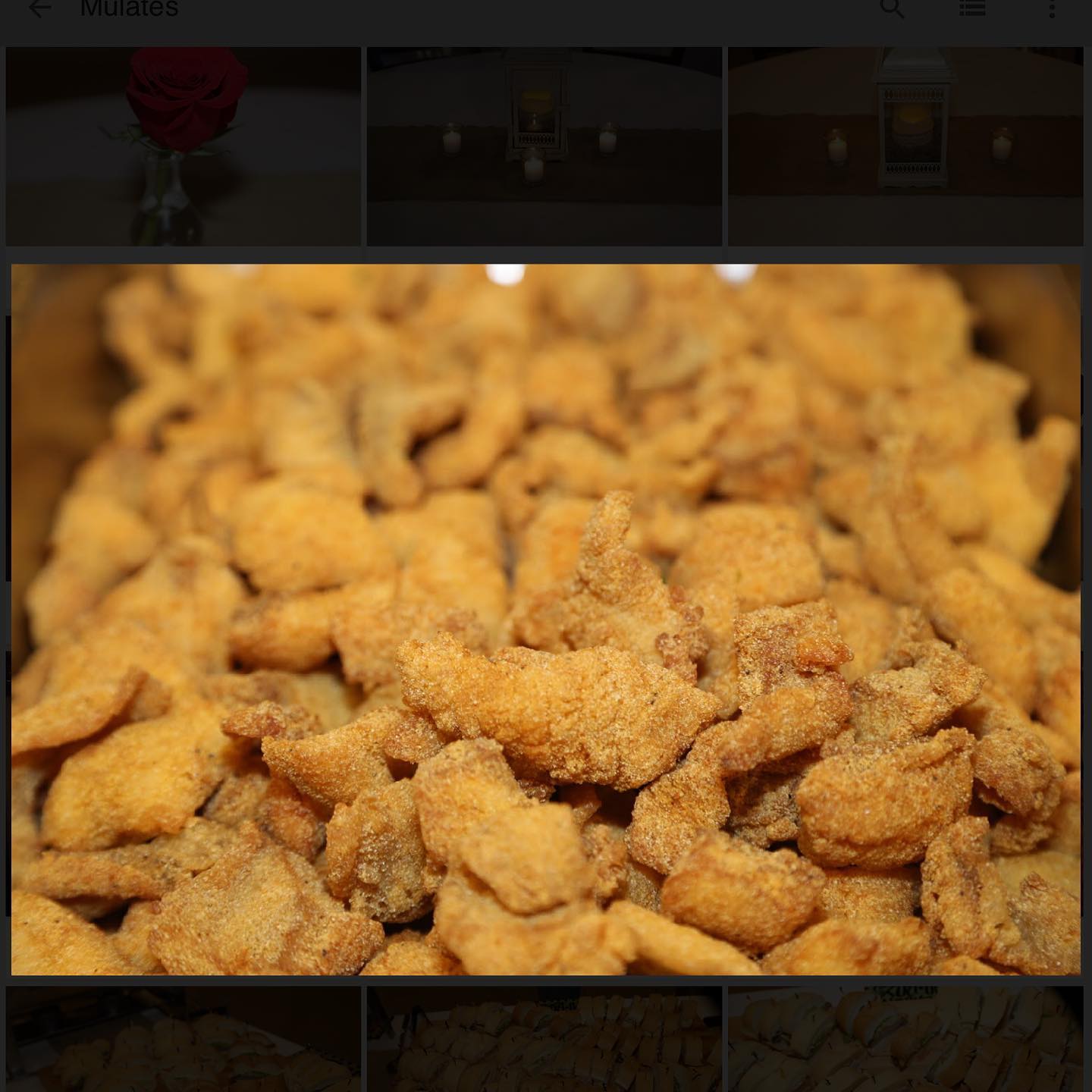The image size is (1092, 1092).
Task: Open the red rose photo
Action: pos(183,146)
